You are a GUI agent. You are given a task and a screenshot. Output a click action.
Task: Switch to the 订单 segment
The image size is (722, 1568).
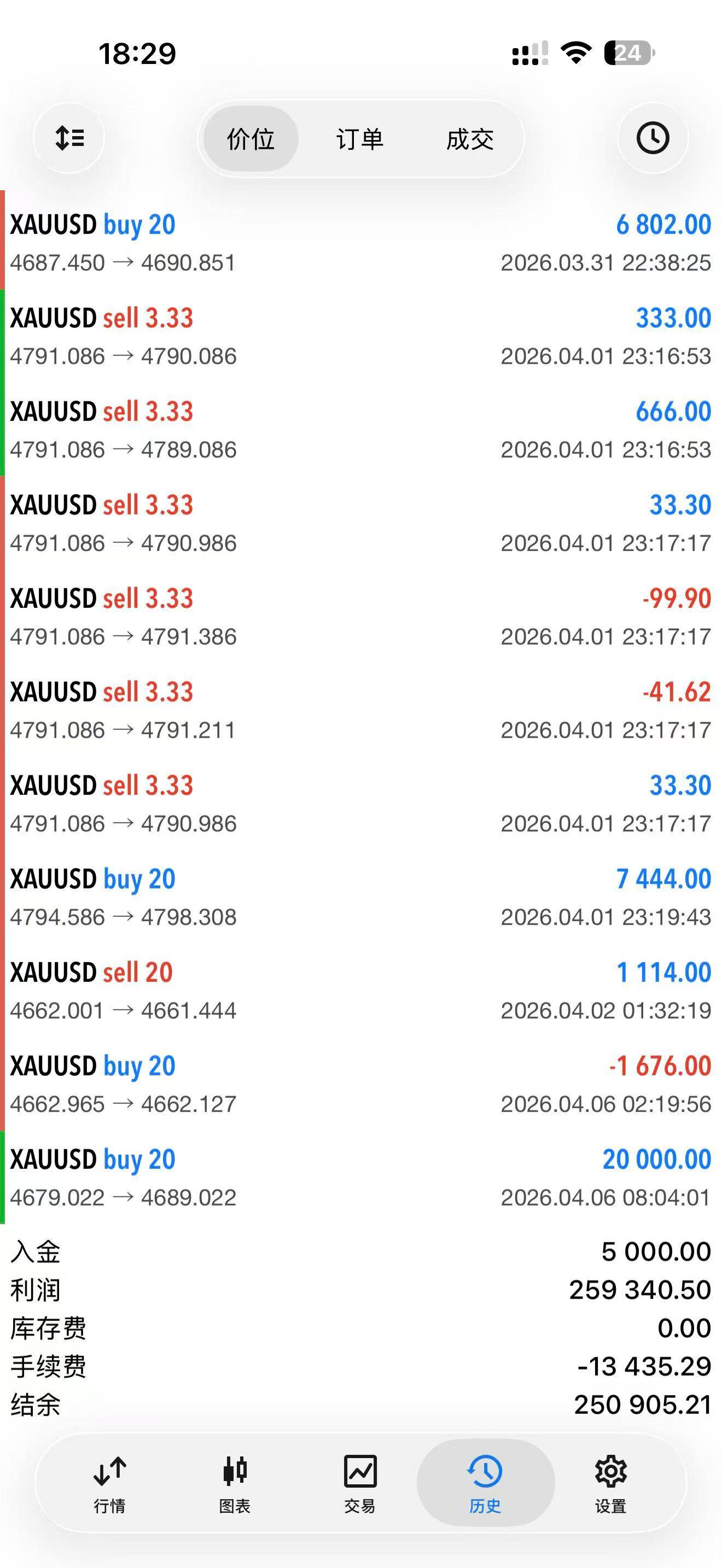[x=360, y=139]
